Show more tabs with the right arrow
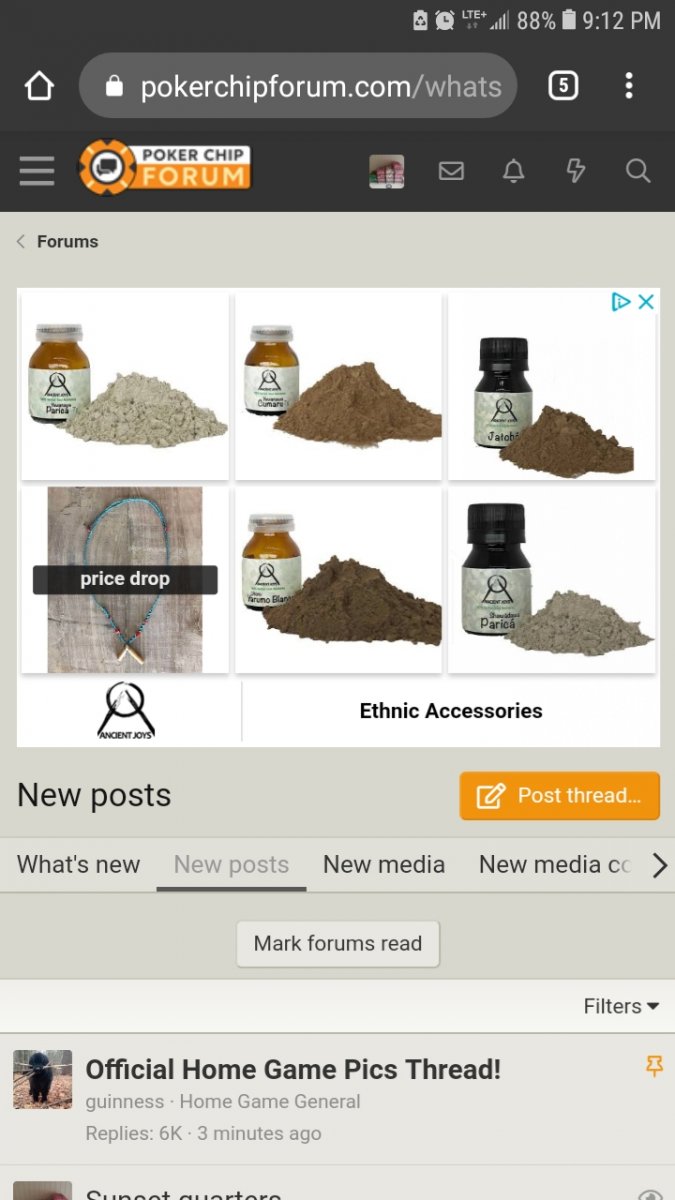Image resolution: width=675 pixels, height=1200 pixels. coord(659,866)
